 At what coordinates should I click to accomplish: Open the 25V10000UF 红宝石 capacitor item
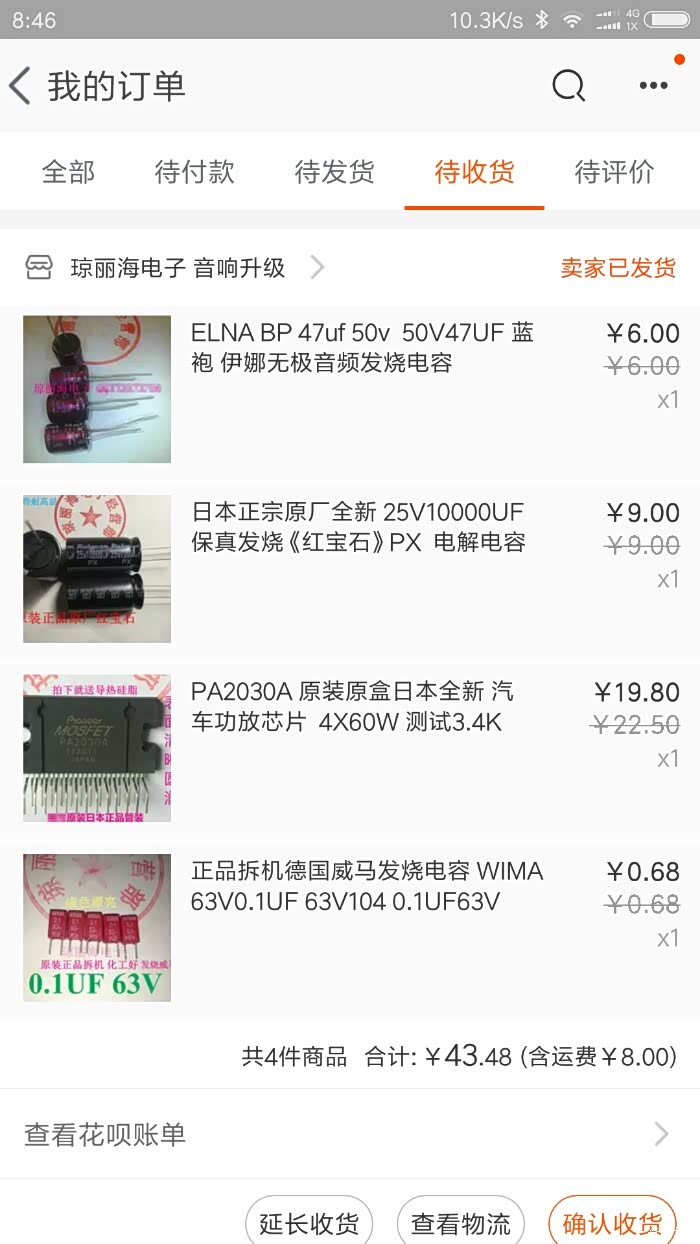click(358, 527)
